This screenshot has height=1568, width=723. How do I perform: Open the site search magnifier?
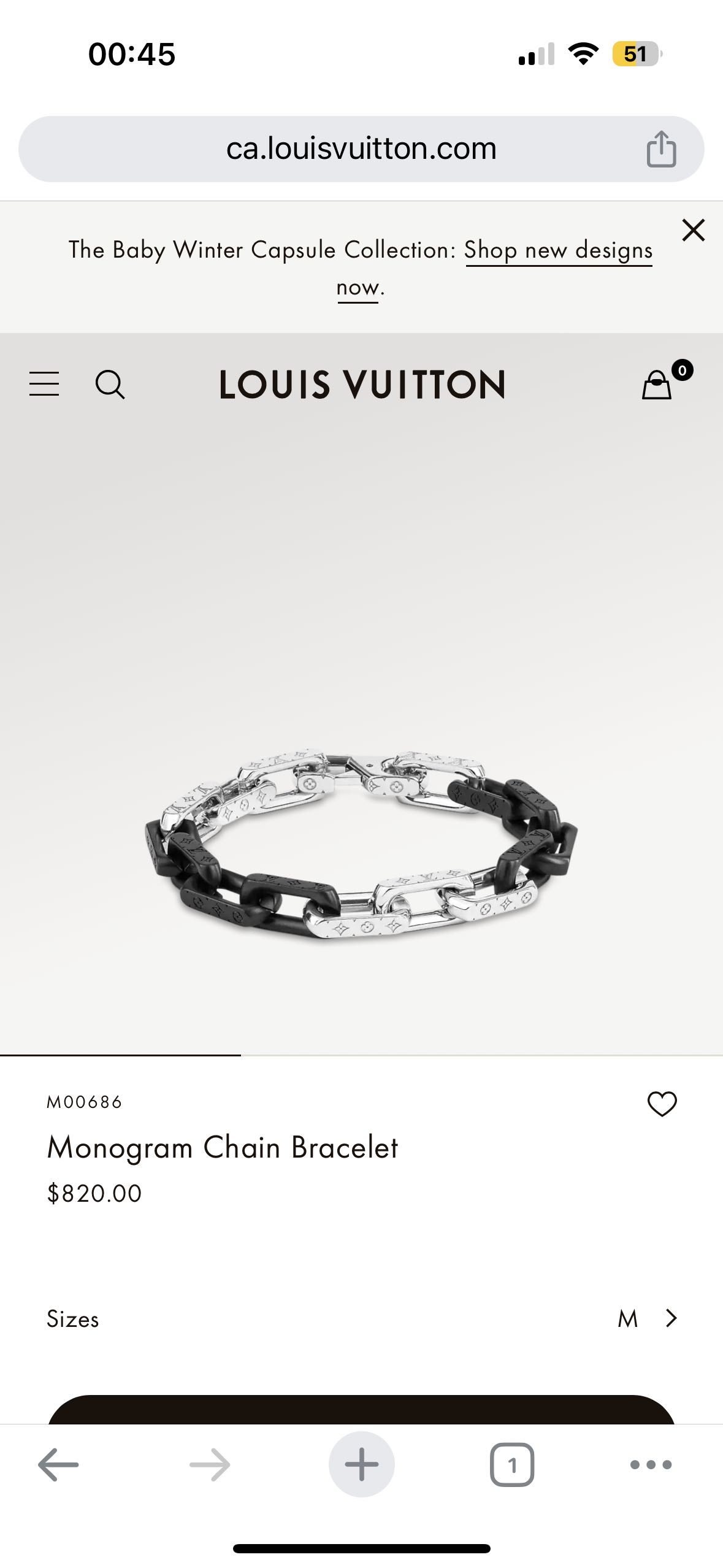tap(110, 385)
